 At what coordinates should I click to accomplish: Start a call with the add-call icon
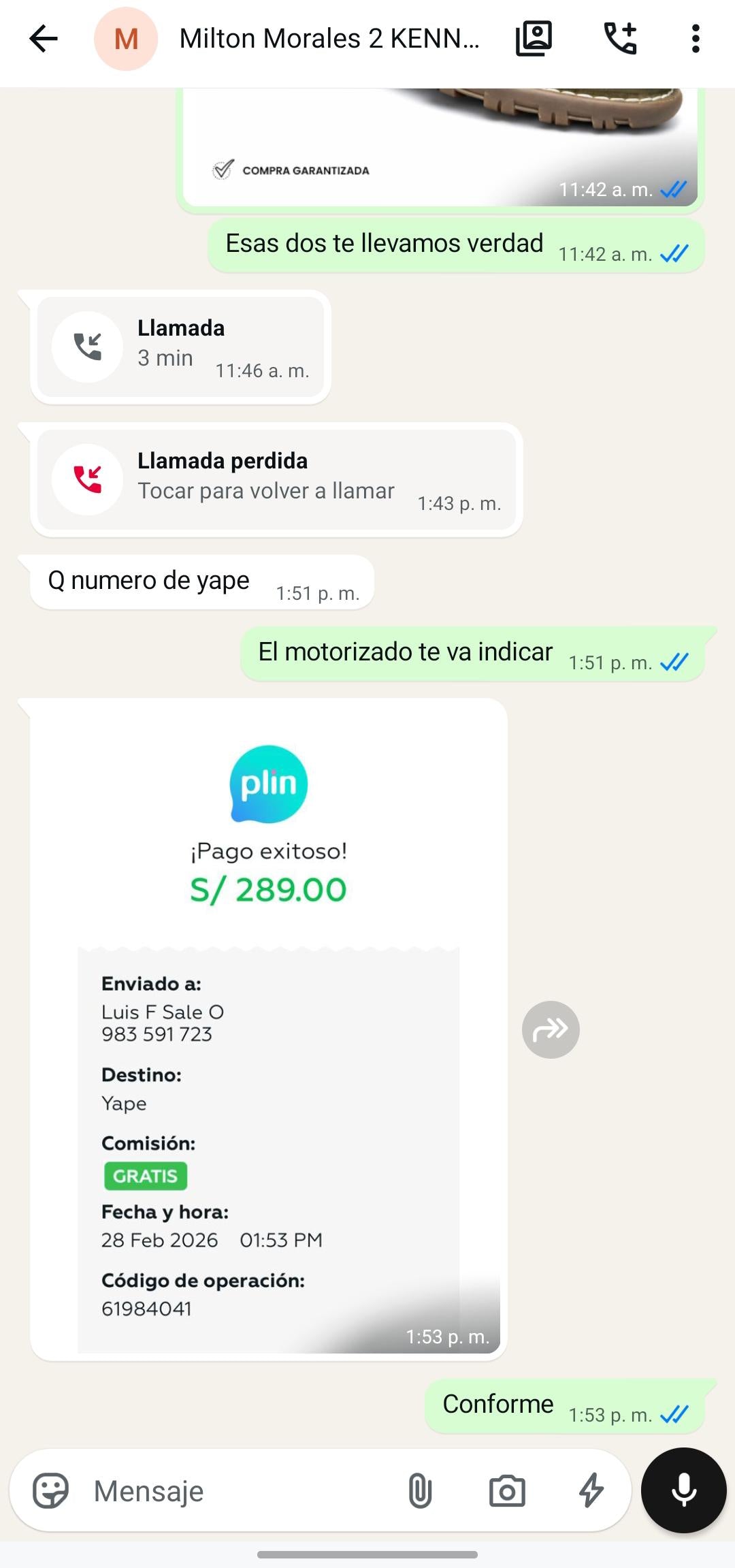(620, 39)
